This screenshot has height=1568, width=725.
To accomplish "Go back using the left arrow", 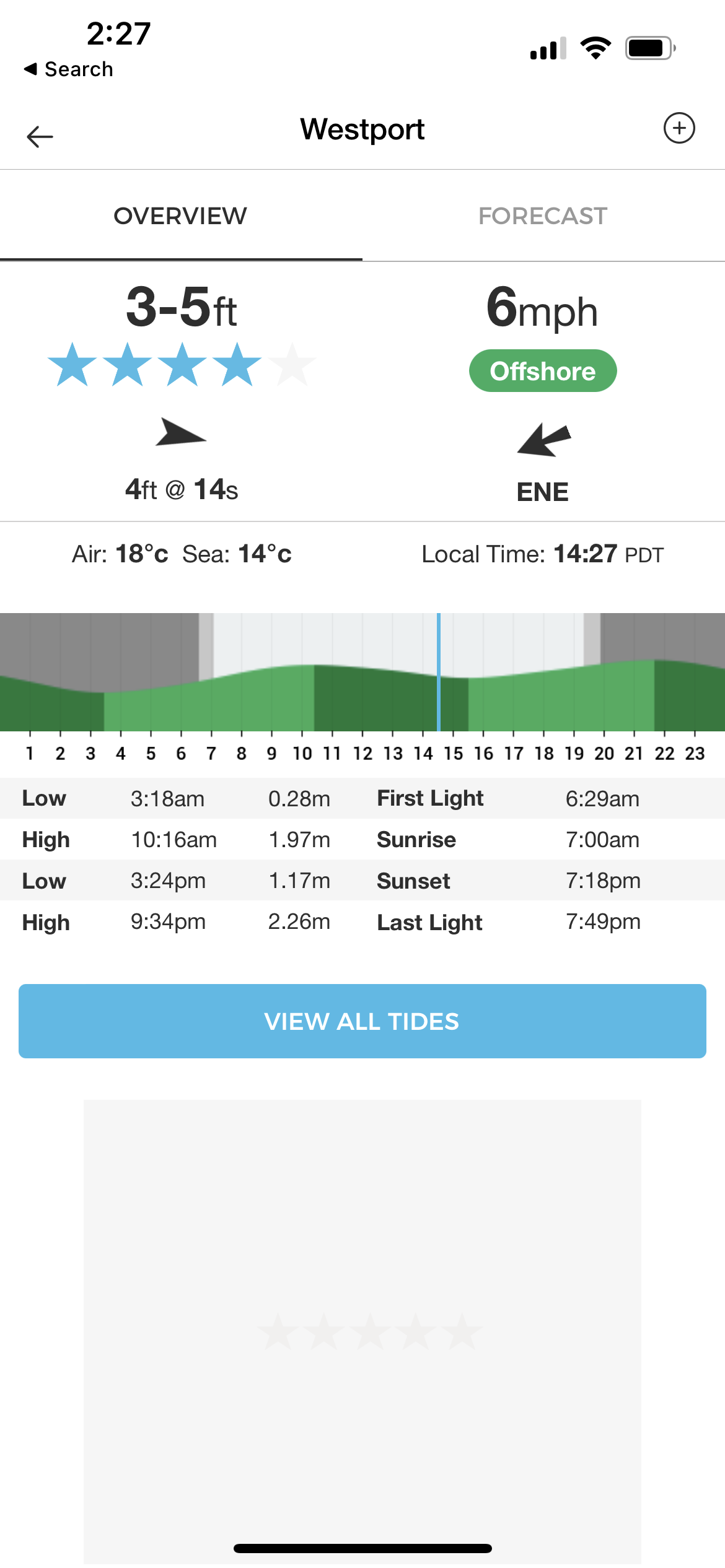I will (x=40, y=136).
